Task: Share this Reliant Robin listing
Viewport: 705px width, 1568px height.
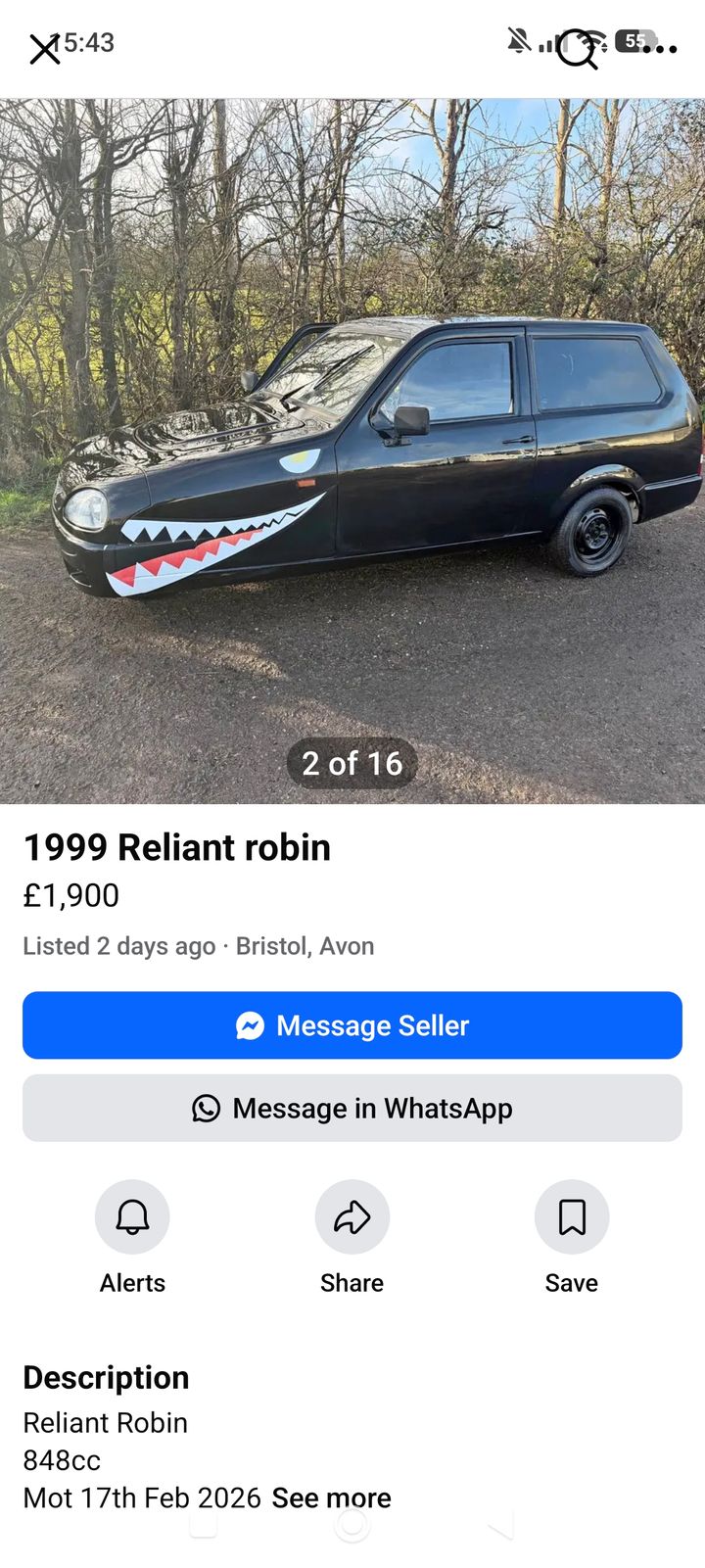Action: click(x=352, y=1217)
